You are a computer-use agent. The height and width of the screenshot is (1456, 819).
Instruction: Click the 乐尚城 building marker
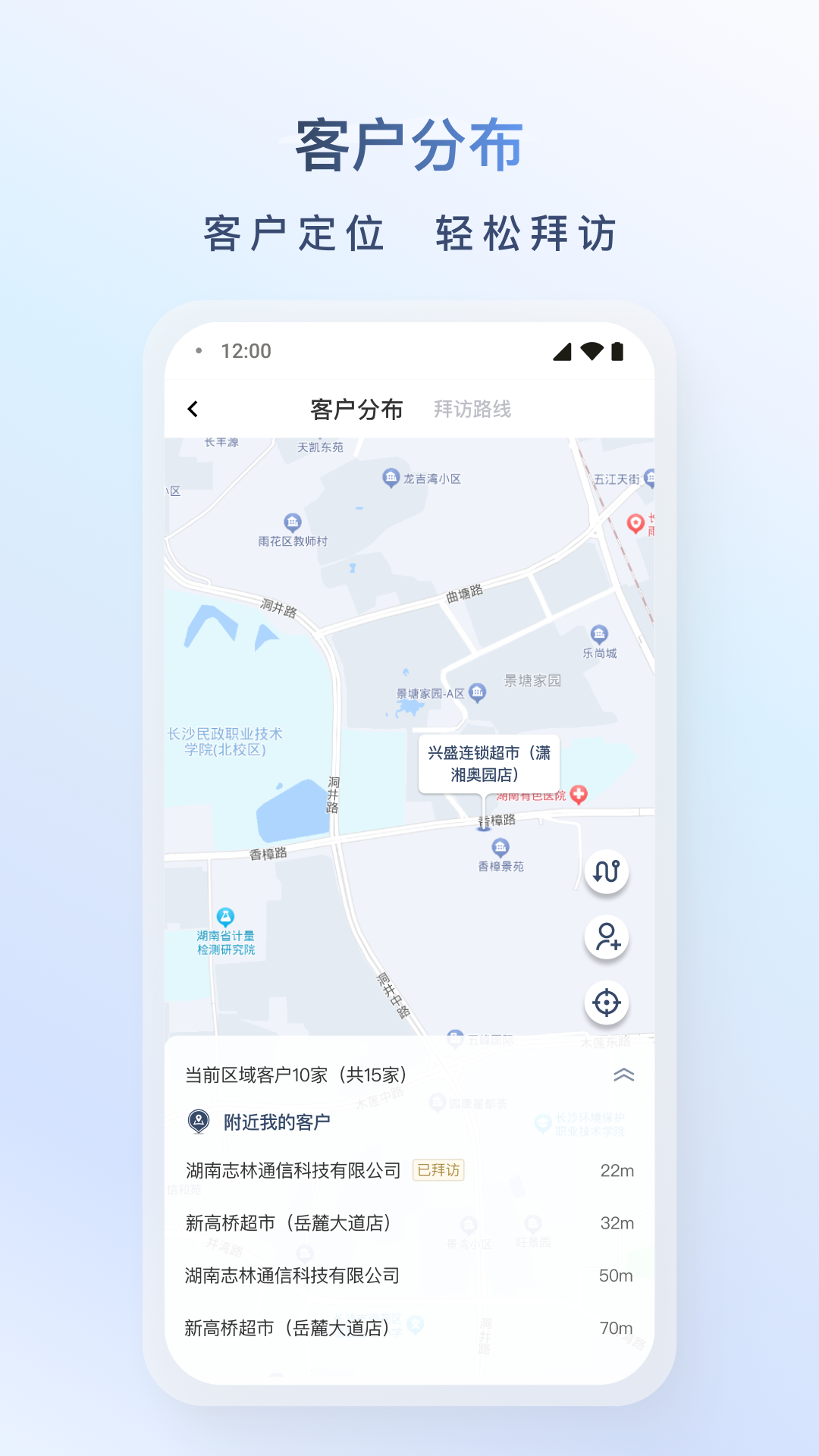tap(598, 635)
